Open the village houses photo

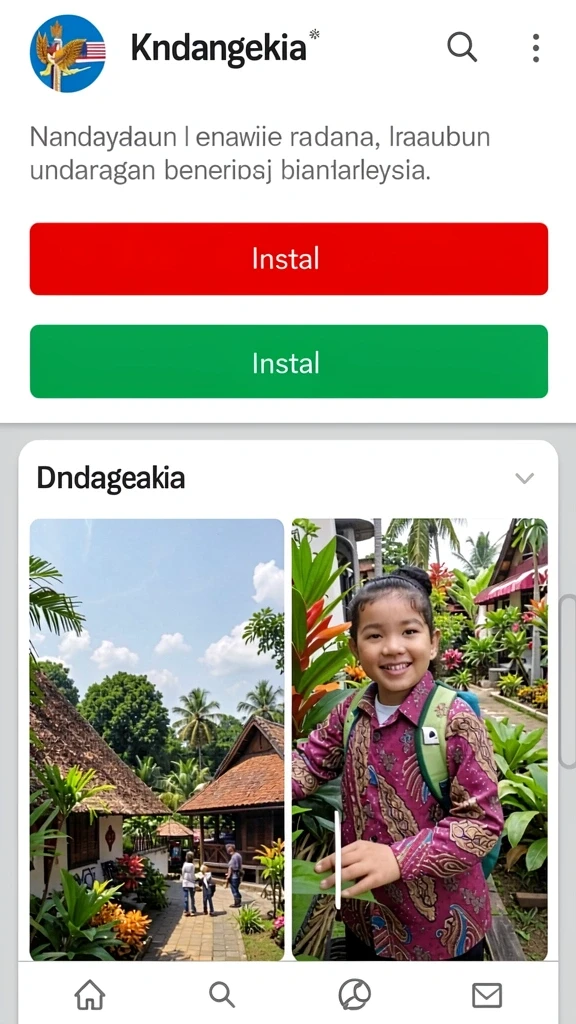tap(157, 739)
